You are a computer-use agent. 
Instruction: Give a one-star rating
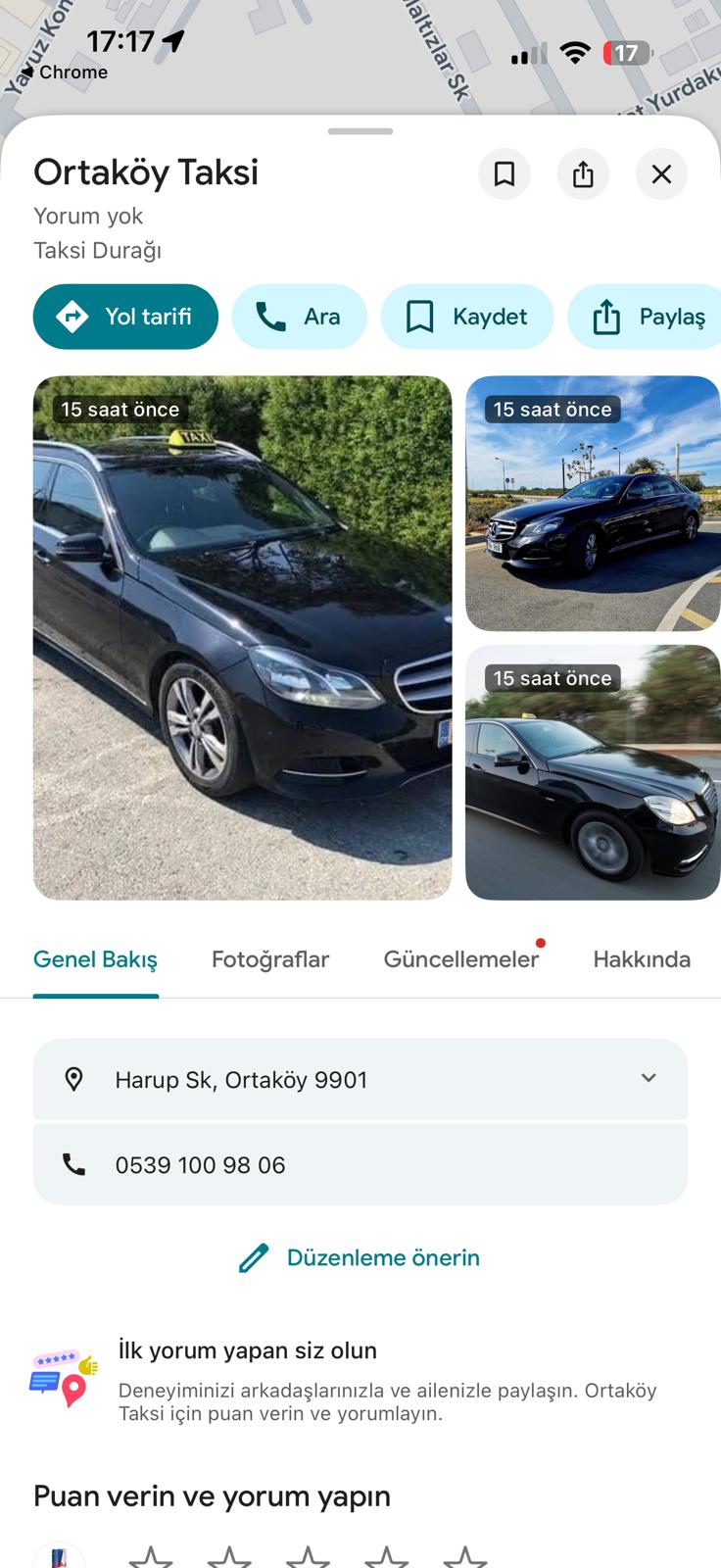[x=151, y=1558]
